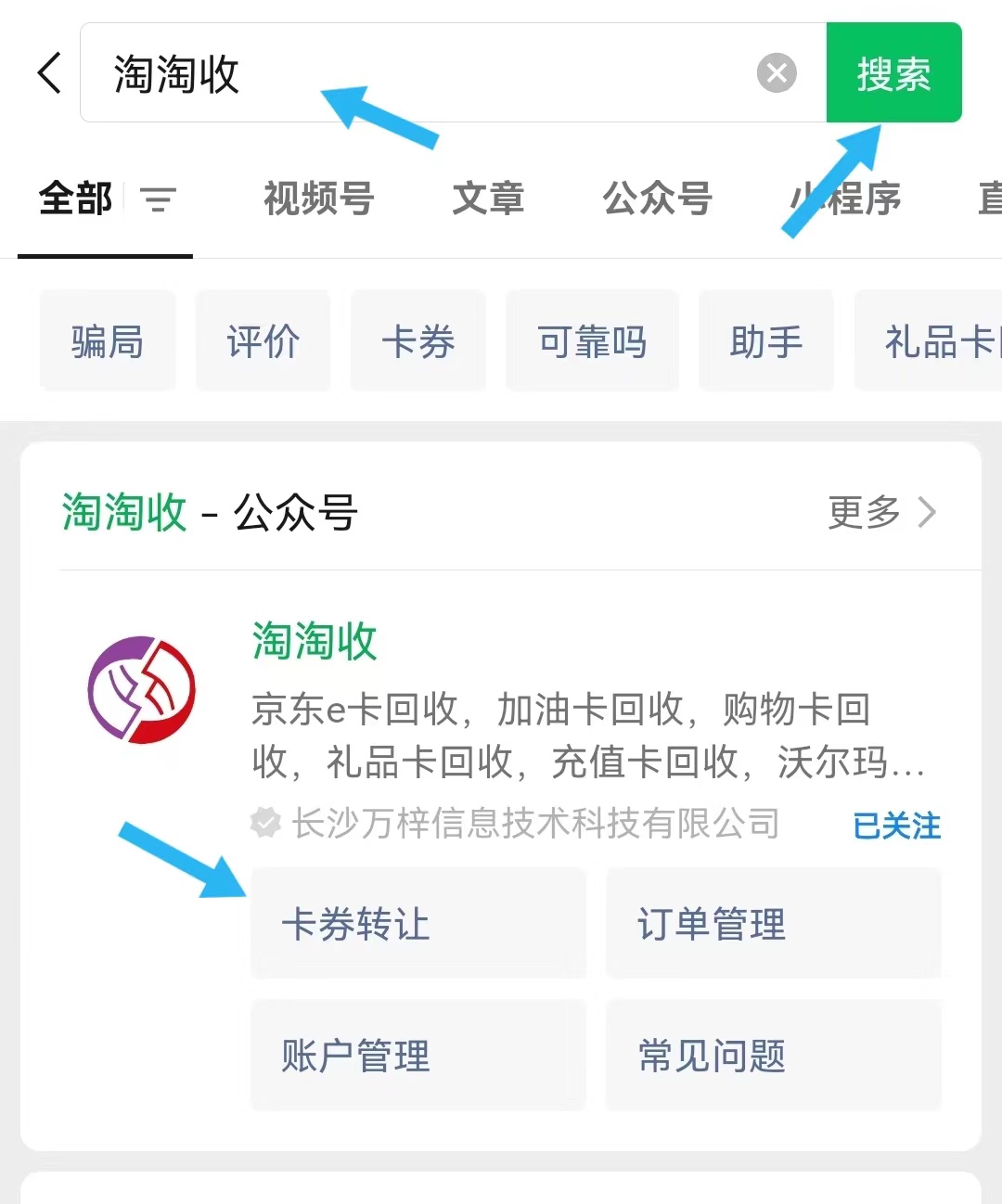Select the 评价 suggestion chip
Image resolution: width=1002 pixels, height=1204 pixels.
[263, 341]
